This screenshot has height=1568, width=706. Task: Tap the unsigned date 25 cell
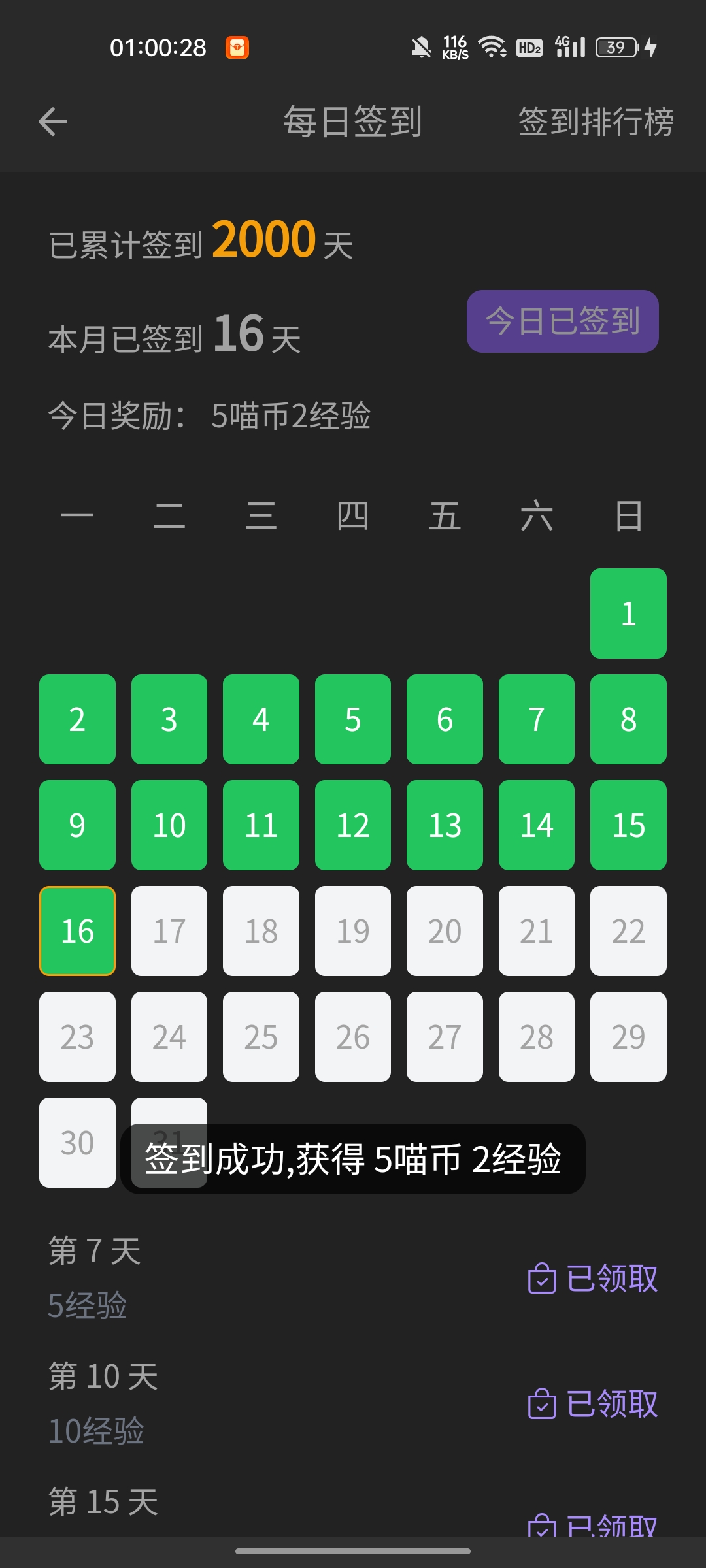260,1037
